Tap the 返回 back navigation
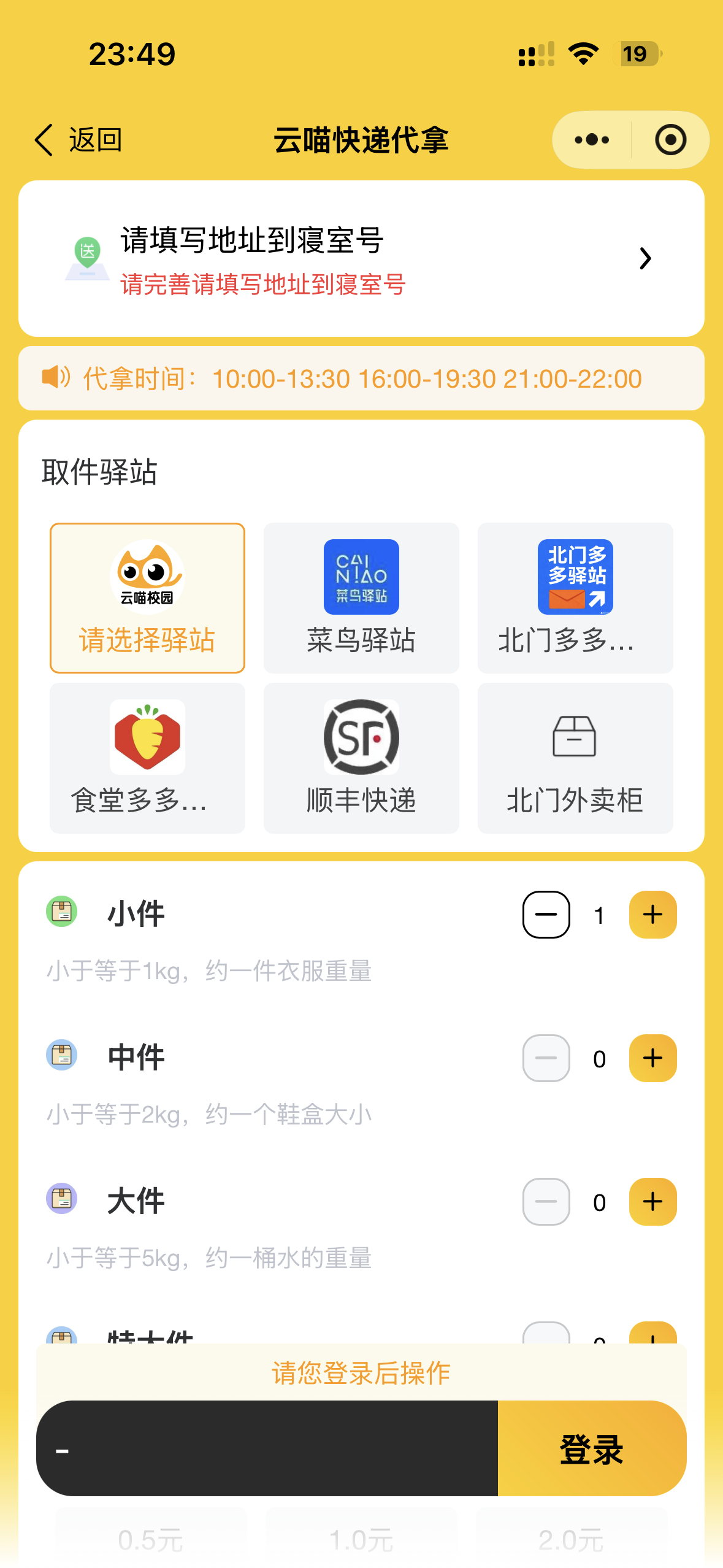This screenshot has width=723, height=1568. point(78,139)
